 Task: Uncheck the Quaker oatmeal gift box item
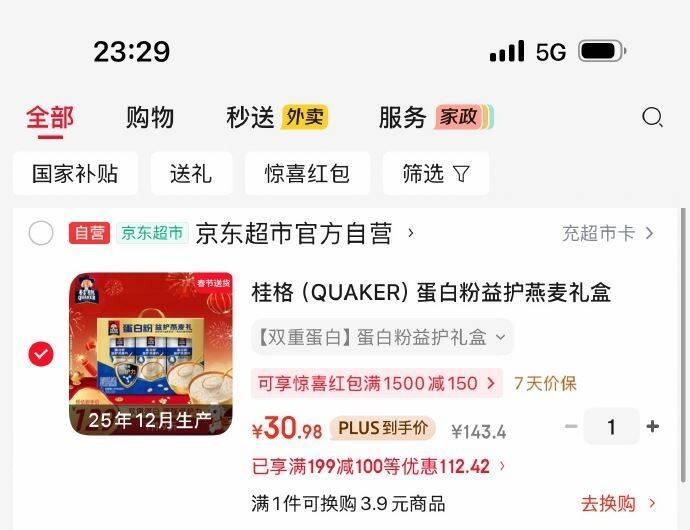tap(41, 354)
